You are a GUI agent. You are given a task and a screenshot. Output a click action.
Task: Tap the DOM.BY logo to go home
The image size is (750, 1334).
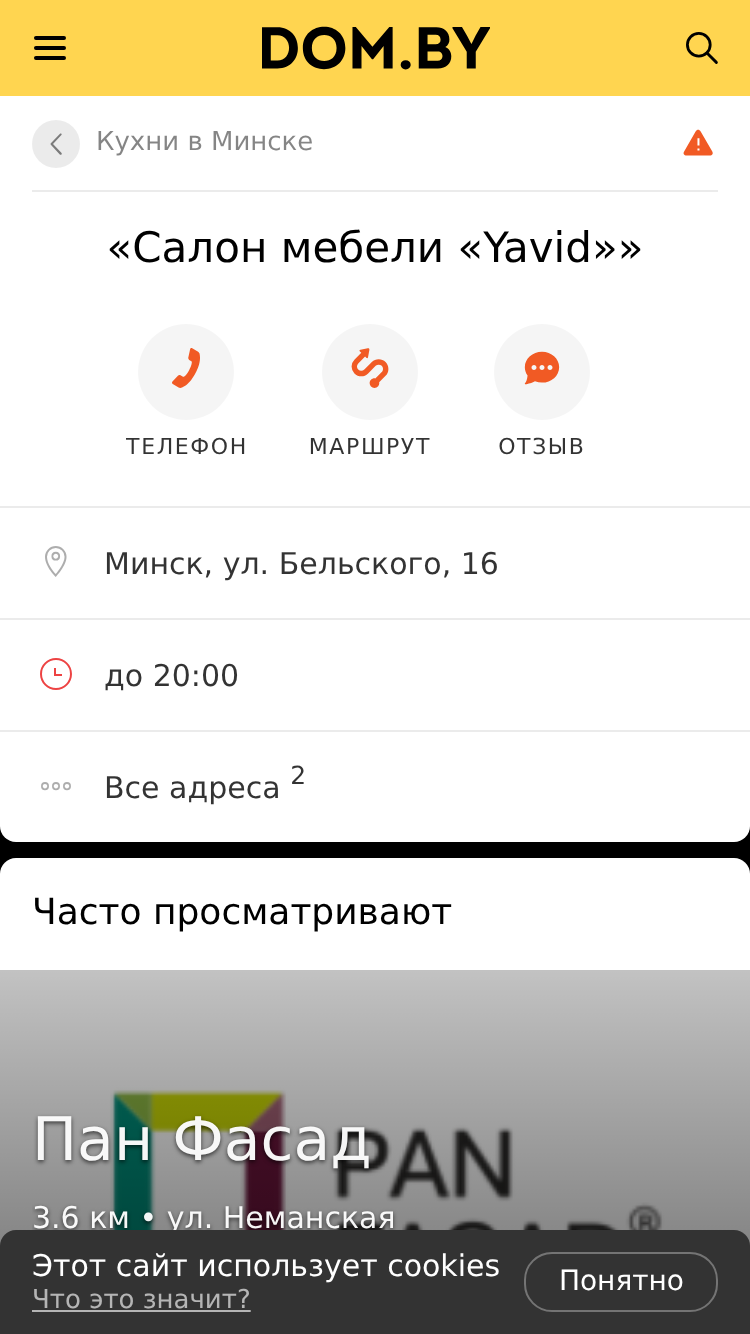tap(376, 48)
